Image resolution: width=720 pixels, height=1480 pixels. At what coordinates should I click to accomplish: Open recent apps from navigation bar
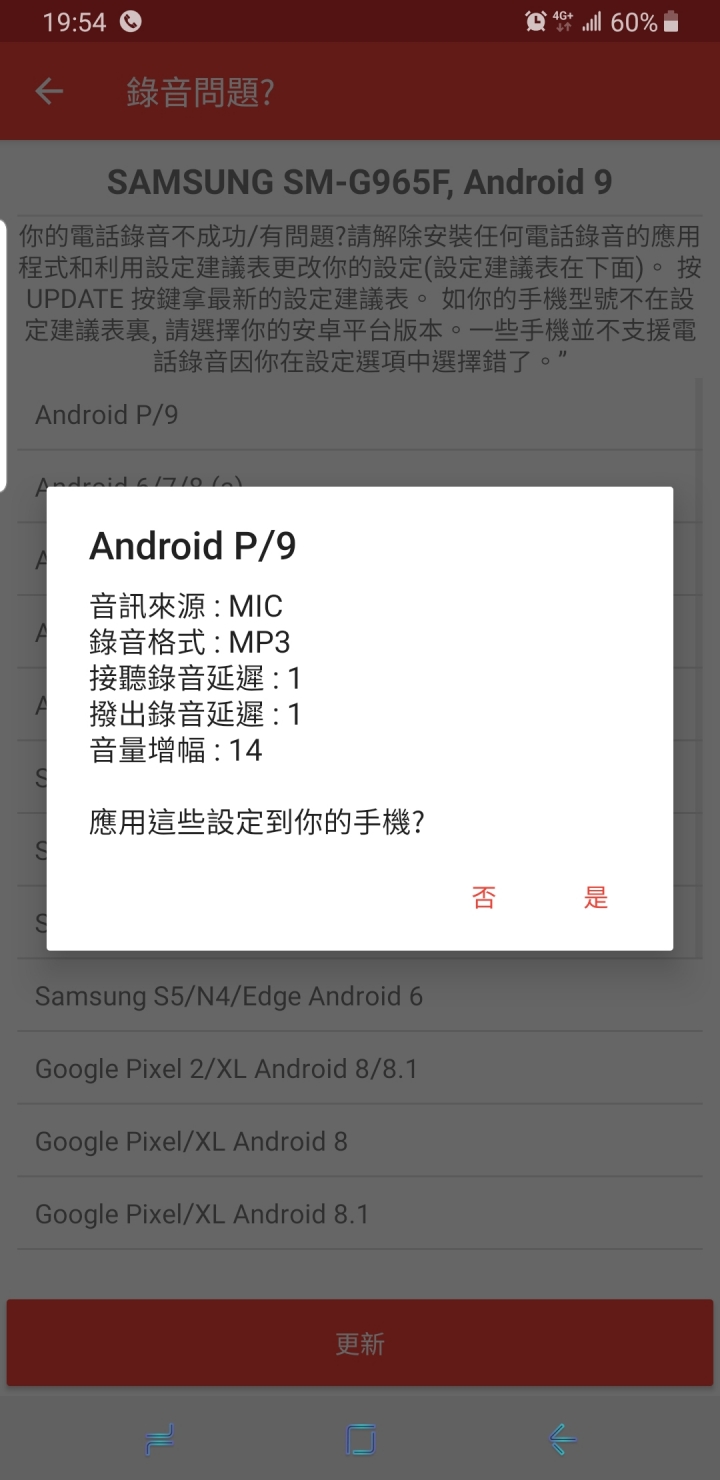pyautogui.click(x=160, y=1440)
